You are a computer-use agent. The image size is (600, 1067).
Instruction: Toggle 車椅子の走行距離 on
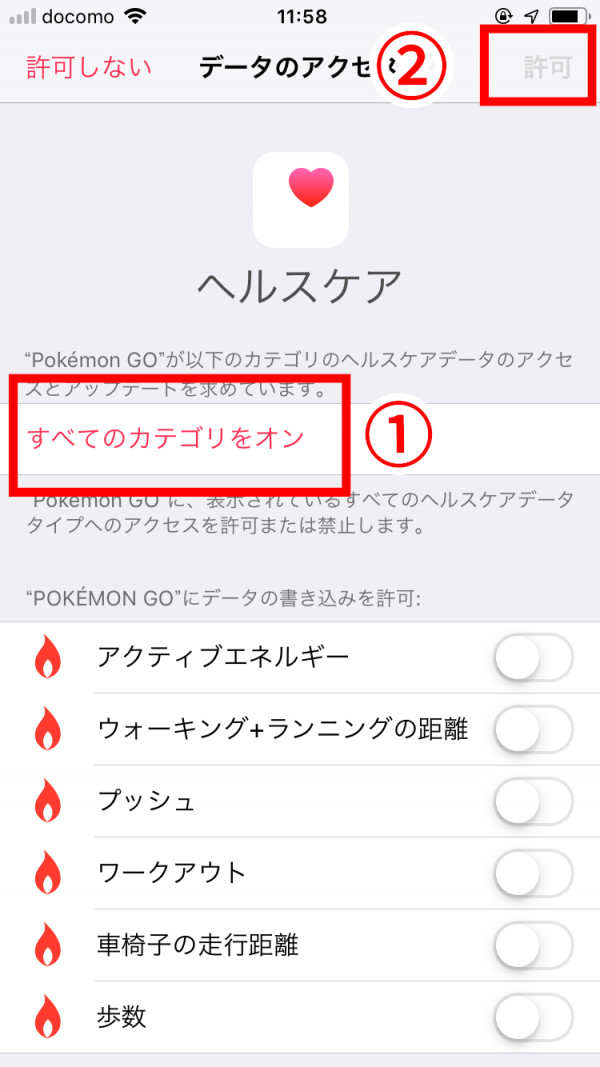pos(533,946)
